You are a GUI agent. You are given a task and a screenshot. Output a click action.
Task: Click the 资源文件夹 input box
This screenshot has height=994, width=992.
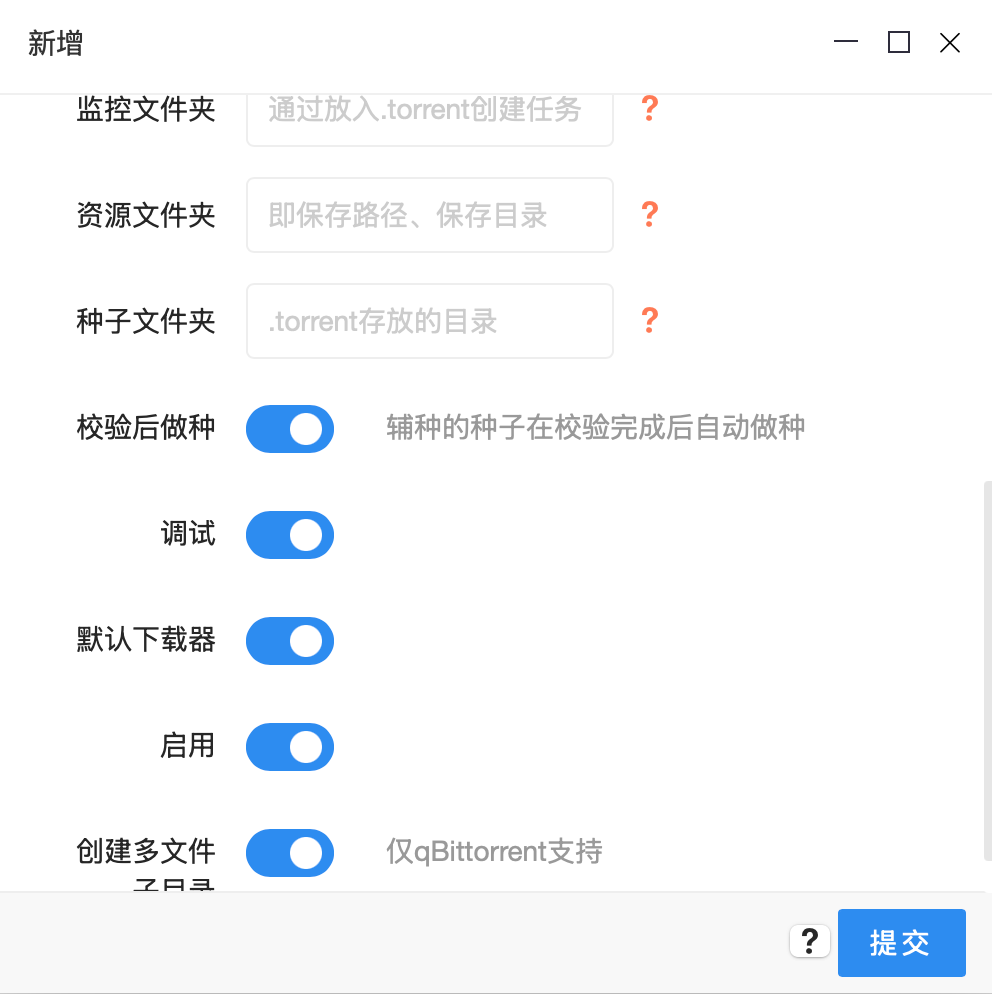tap(429, 215)
